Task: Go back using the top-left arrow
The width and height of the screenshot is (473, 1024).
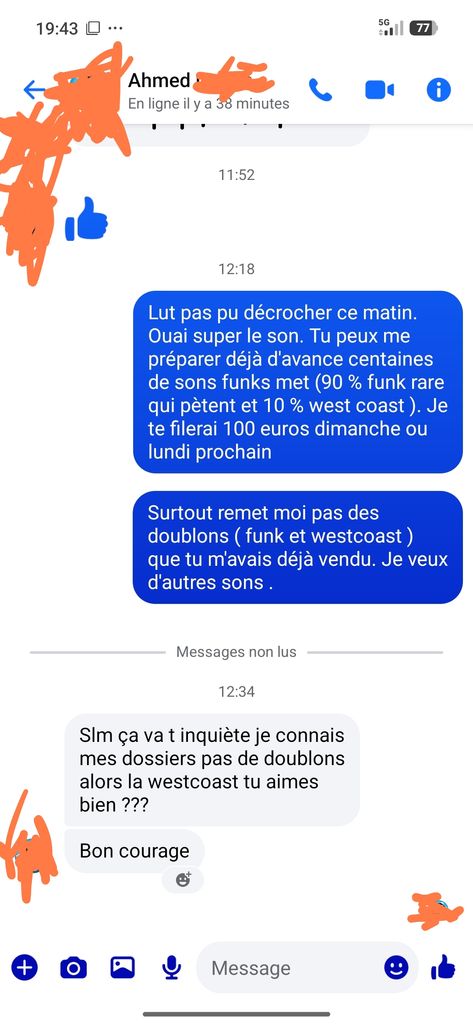Action: pos(34,89)
